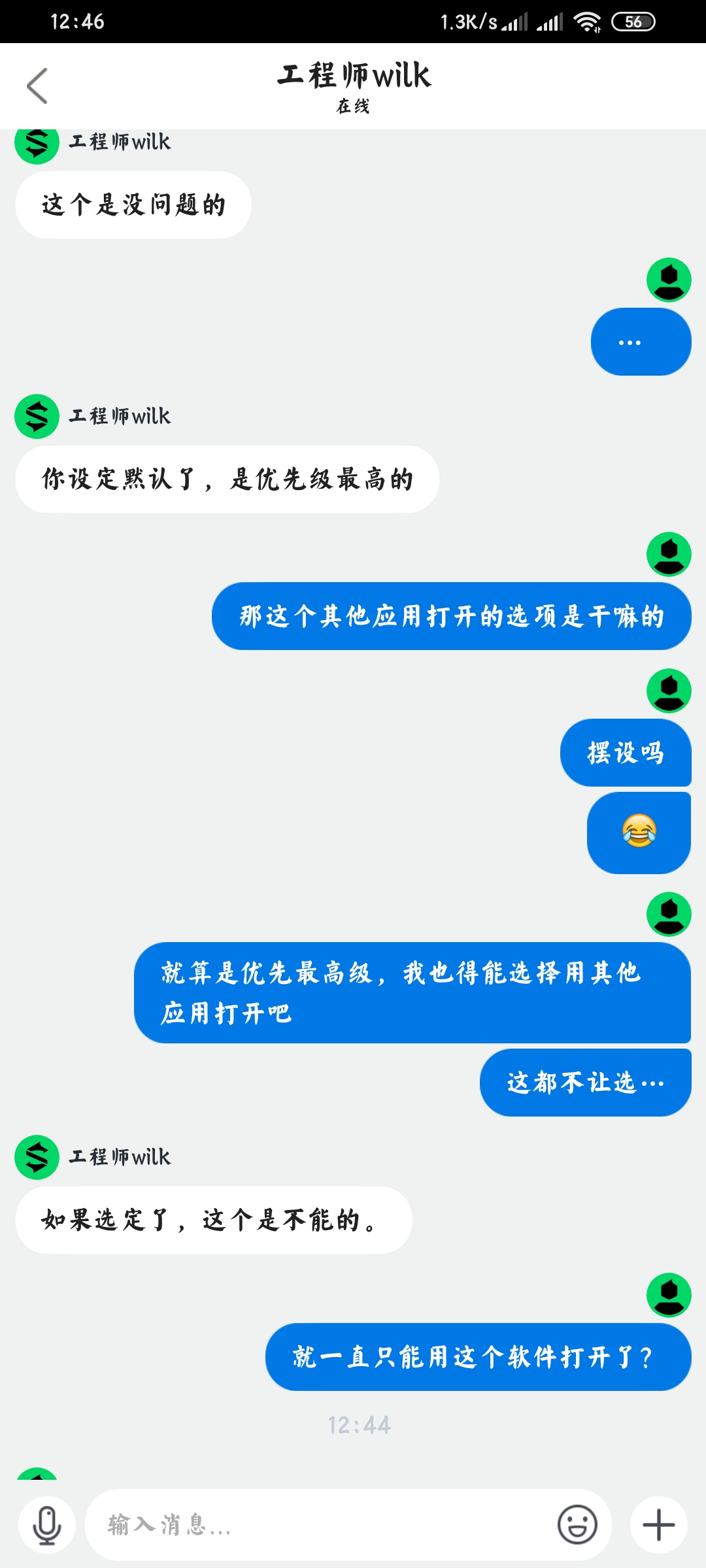Focus the 输入消息 message input field
706x1568 pixels.
click(320, 1525)
